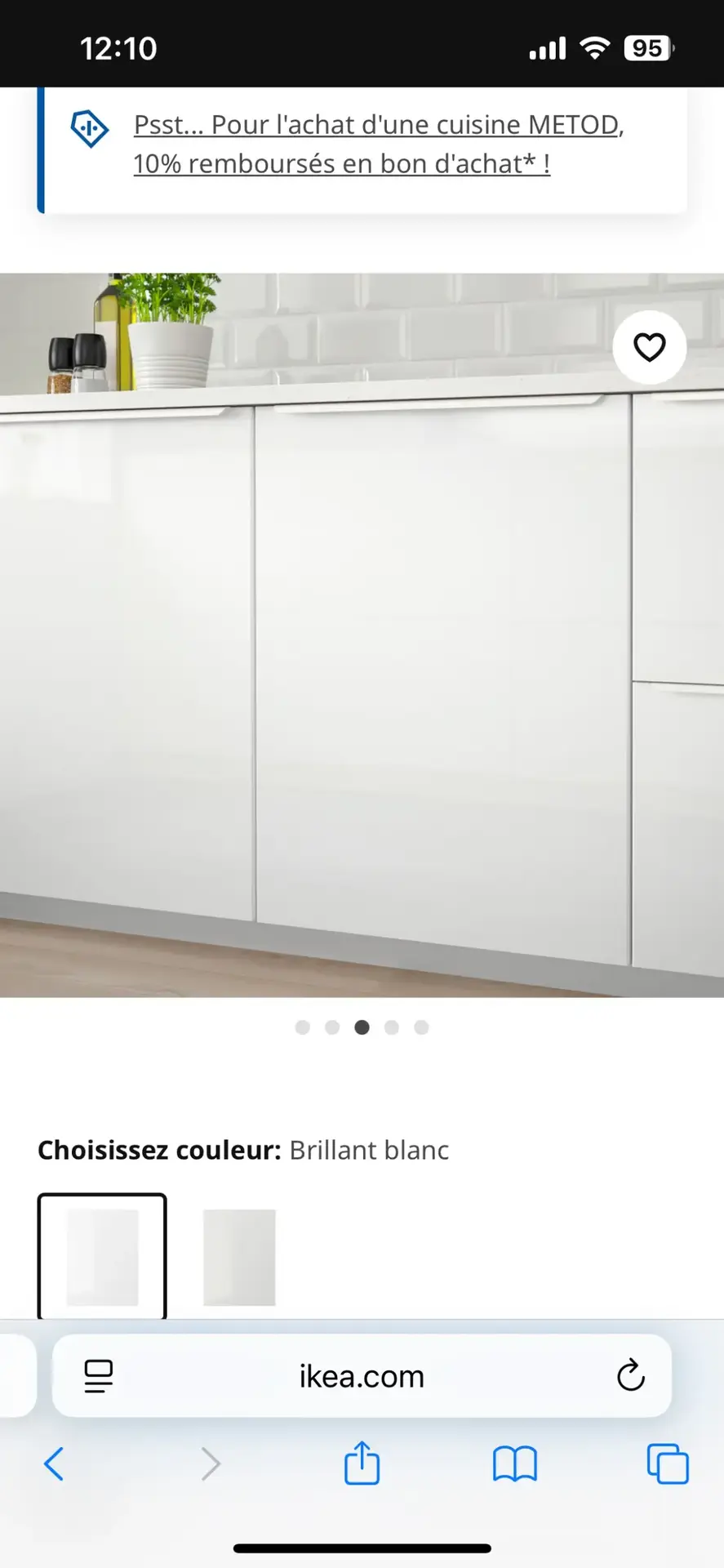This screenshot has height=1568, width=724.
Task: Tap the ikea.com address bar
Action: coord(362,1376)
